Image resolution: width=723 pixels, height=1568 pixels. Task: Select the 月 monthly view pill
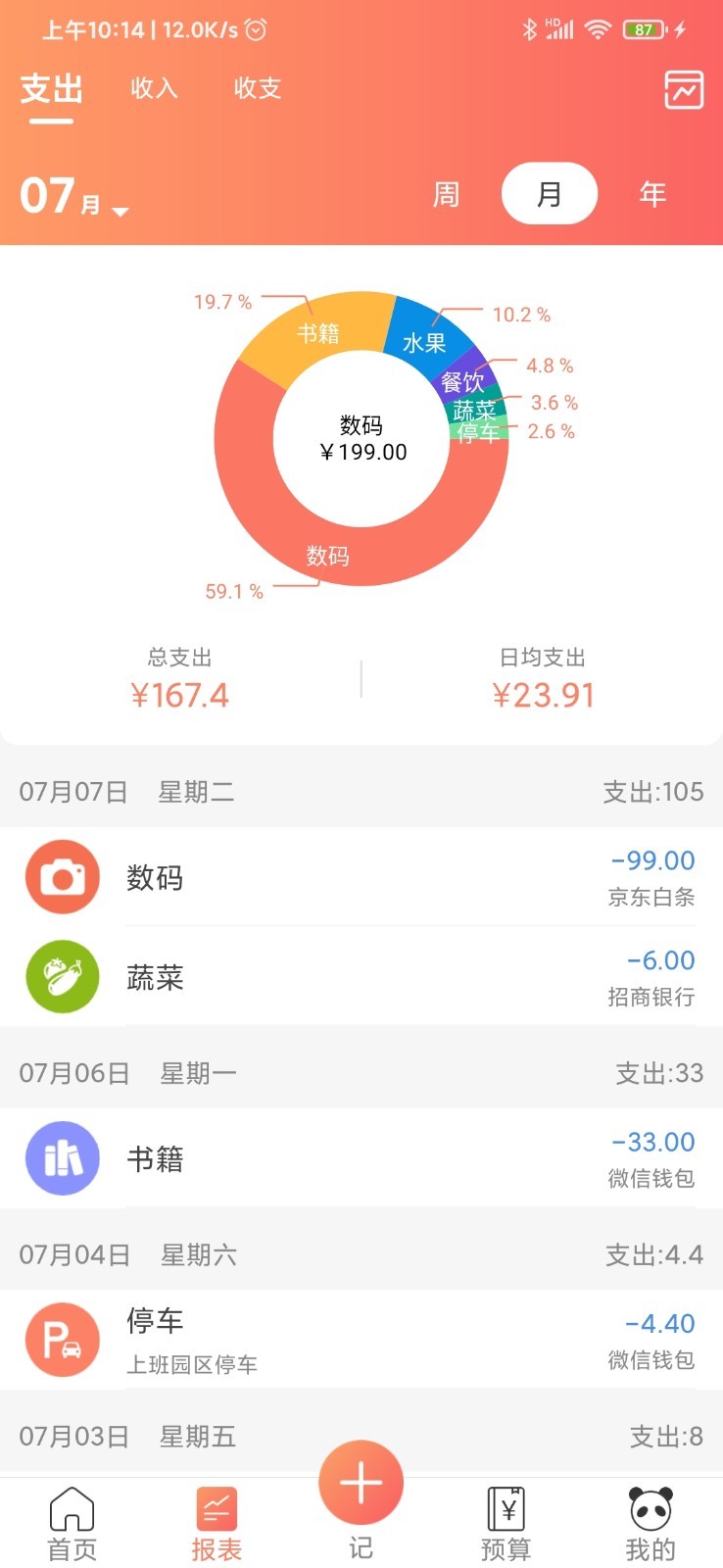tap(549, 194)
